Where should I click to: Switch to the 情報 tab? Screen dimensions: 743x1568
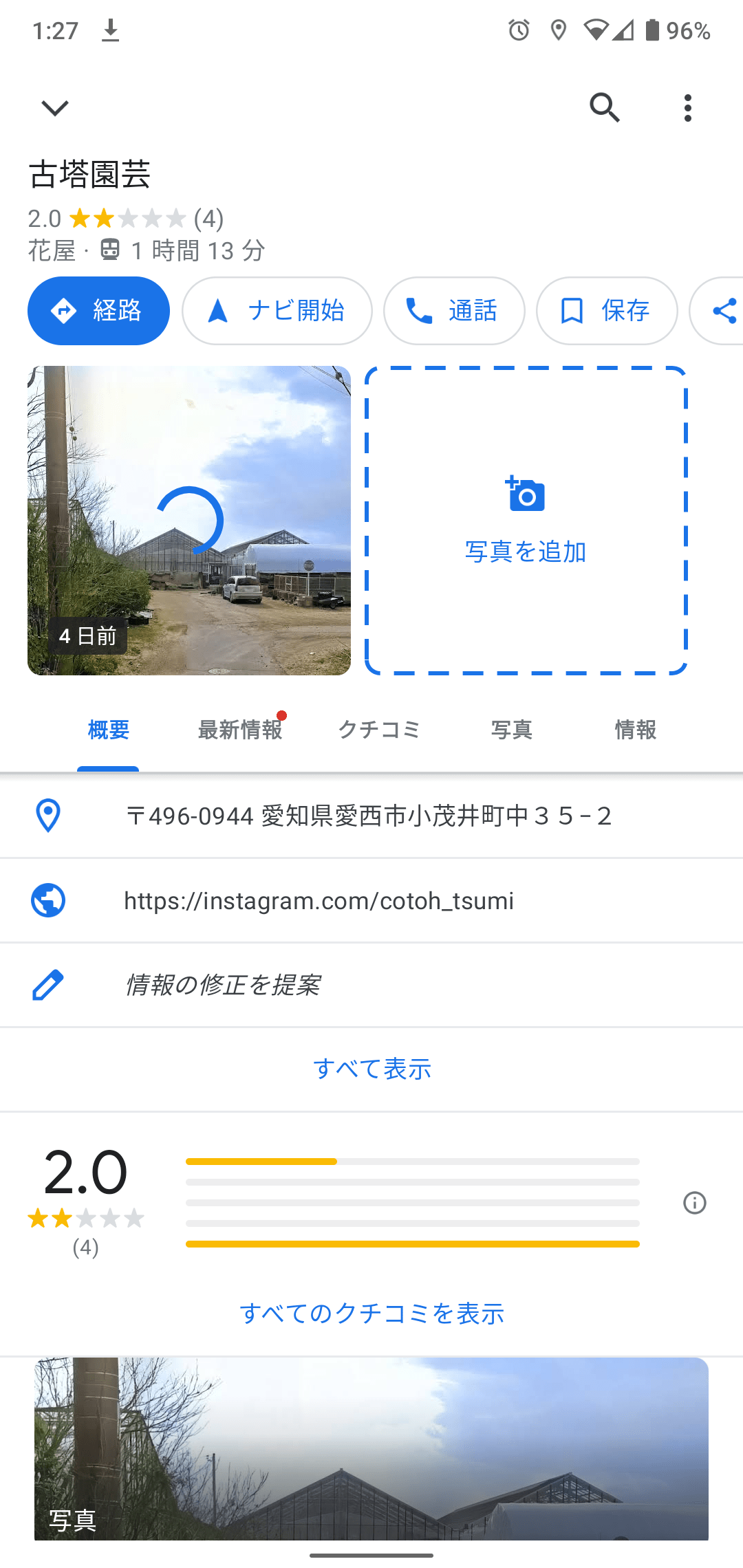(635, 730)
